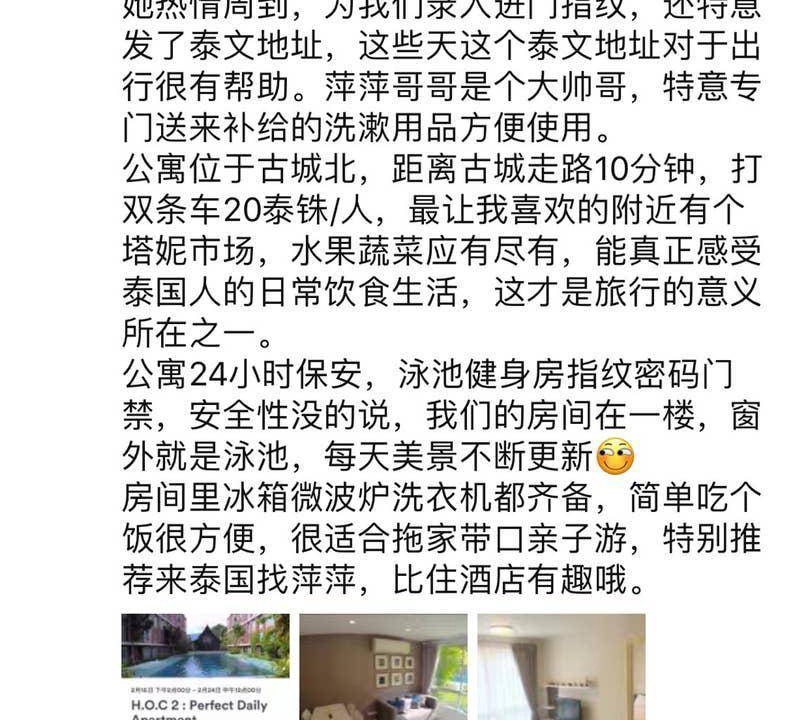Open the pool photo with H.O.C 2 listing

pyautogui.click(x=205, y=666)
